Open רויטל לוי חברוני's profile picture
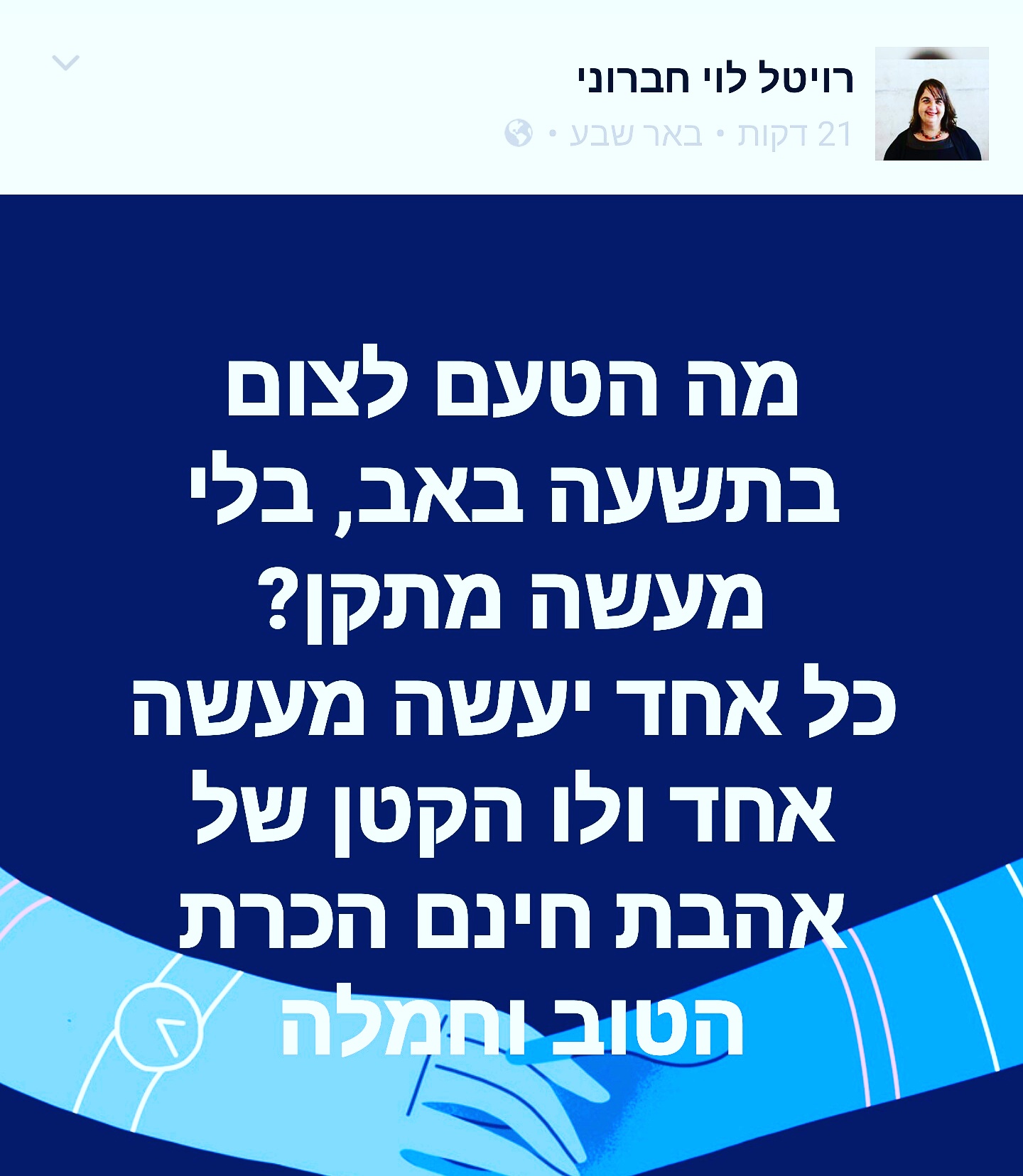 [931, 104]
